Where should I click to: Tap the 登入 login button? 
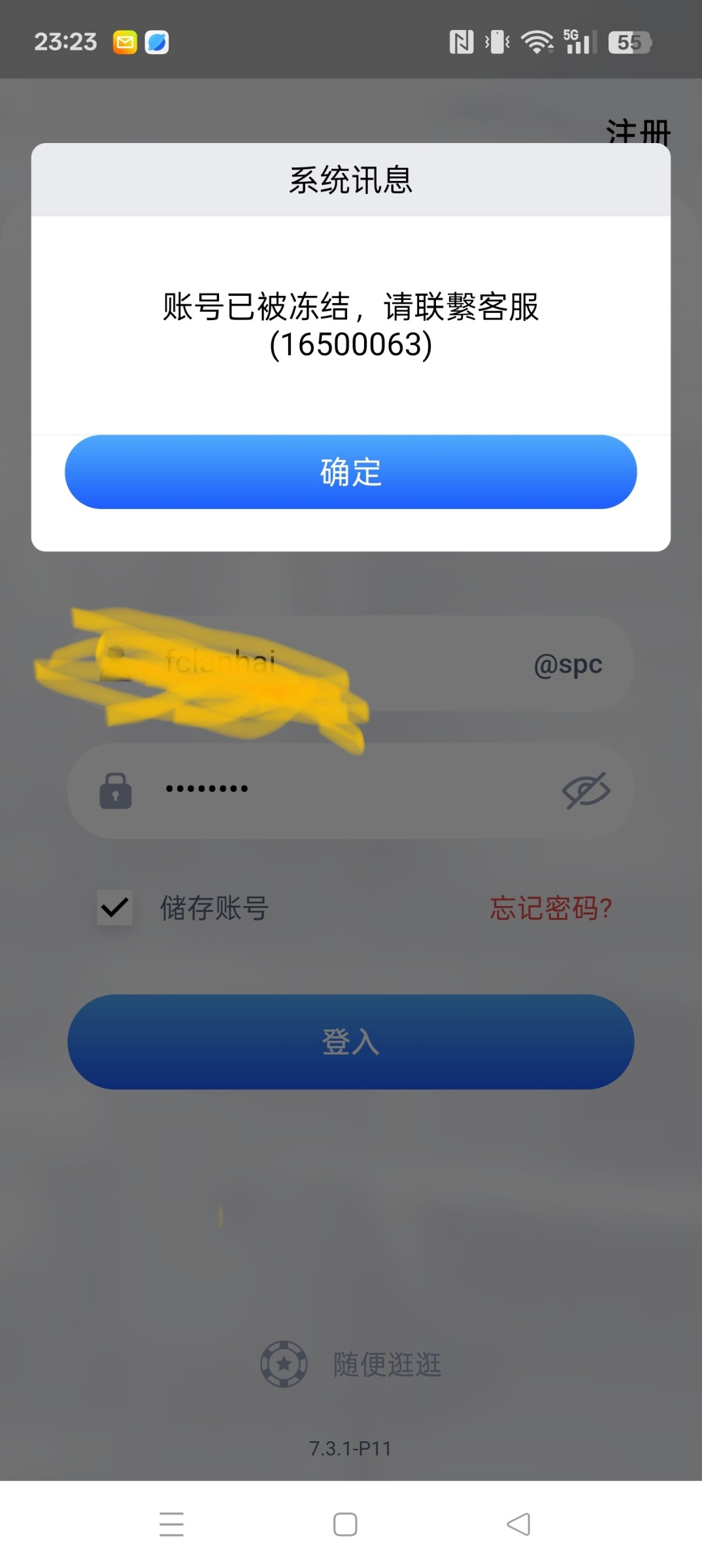click(351, 1041)
